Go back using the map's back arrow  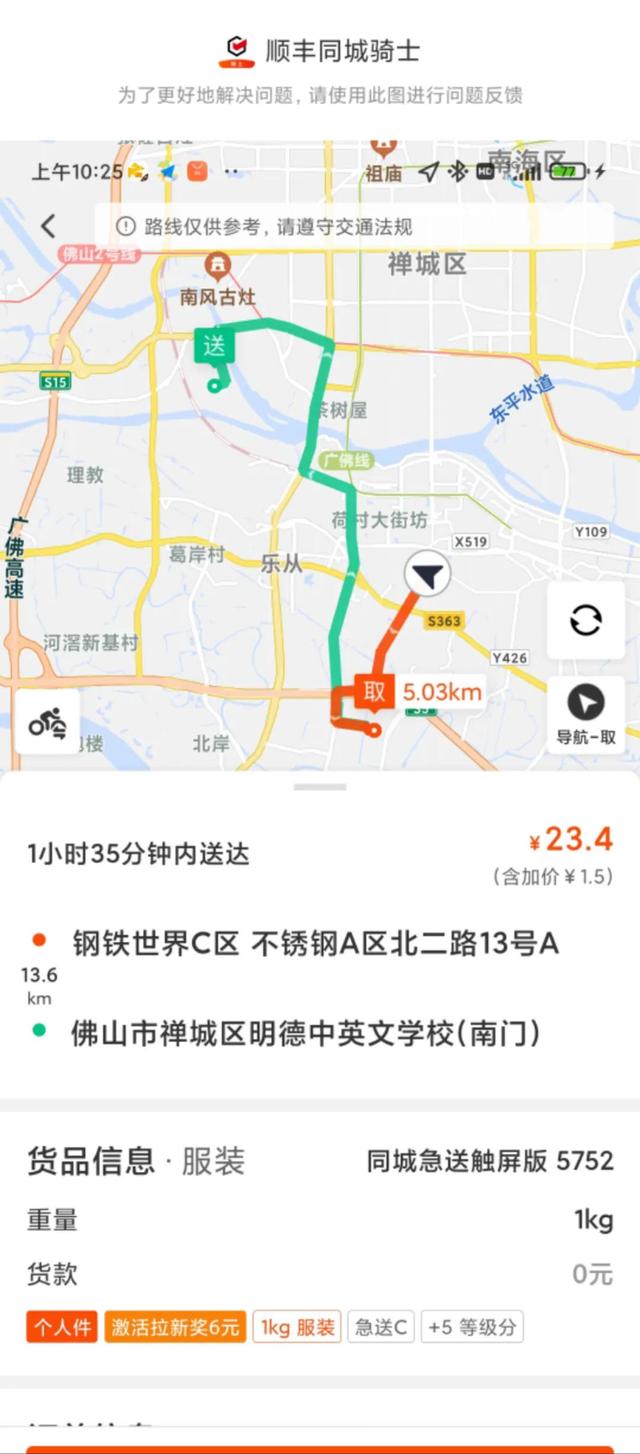pyautogui.click(x=48, y=226)
